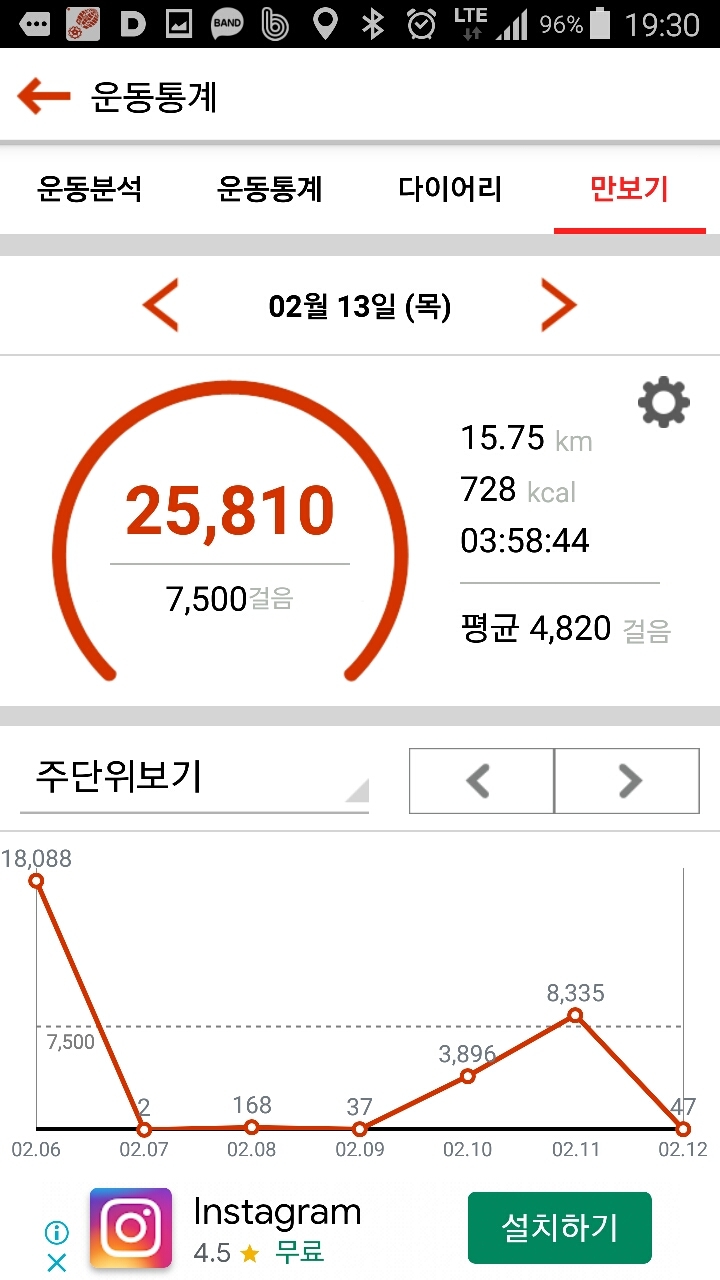Open pedometer settings gear
720x1280 pixels.
664,403
